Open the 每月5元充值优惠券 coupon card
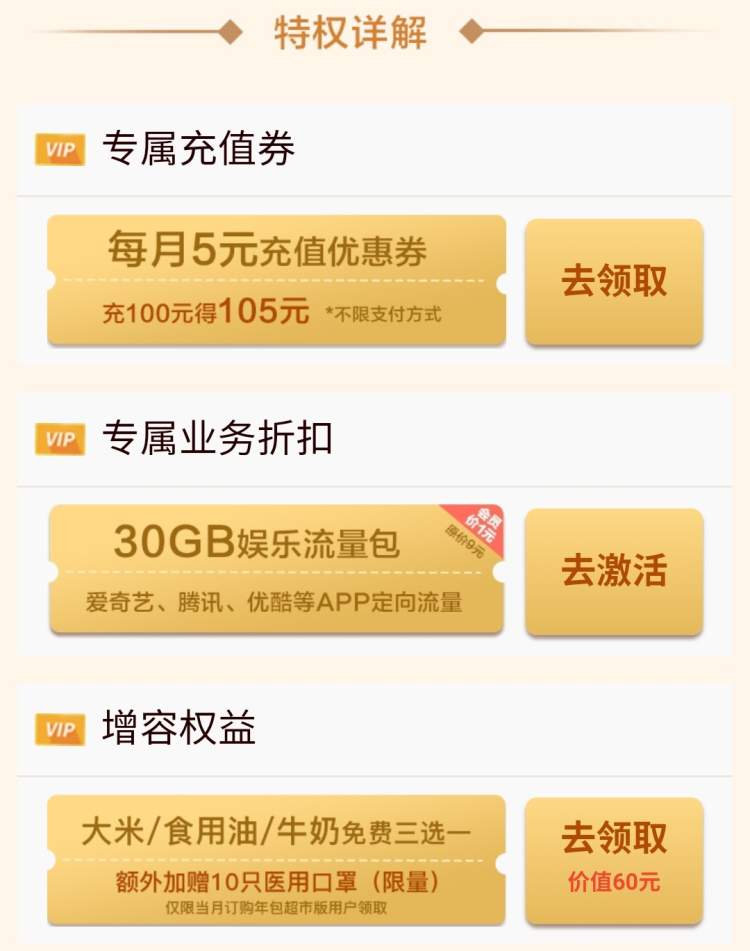Image resolution: width=750 pixels, height=951 pixels. 276,281
